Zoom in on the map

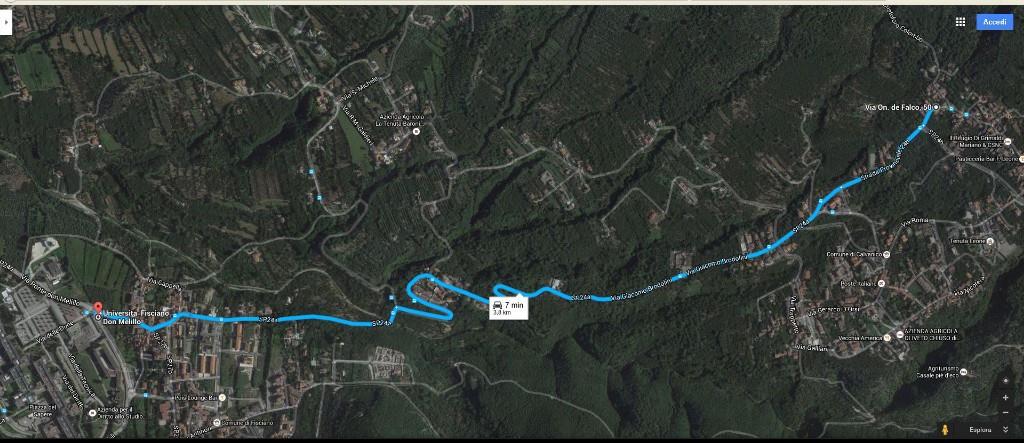tap(1006, 398)
